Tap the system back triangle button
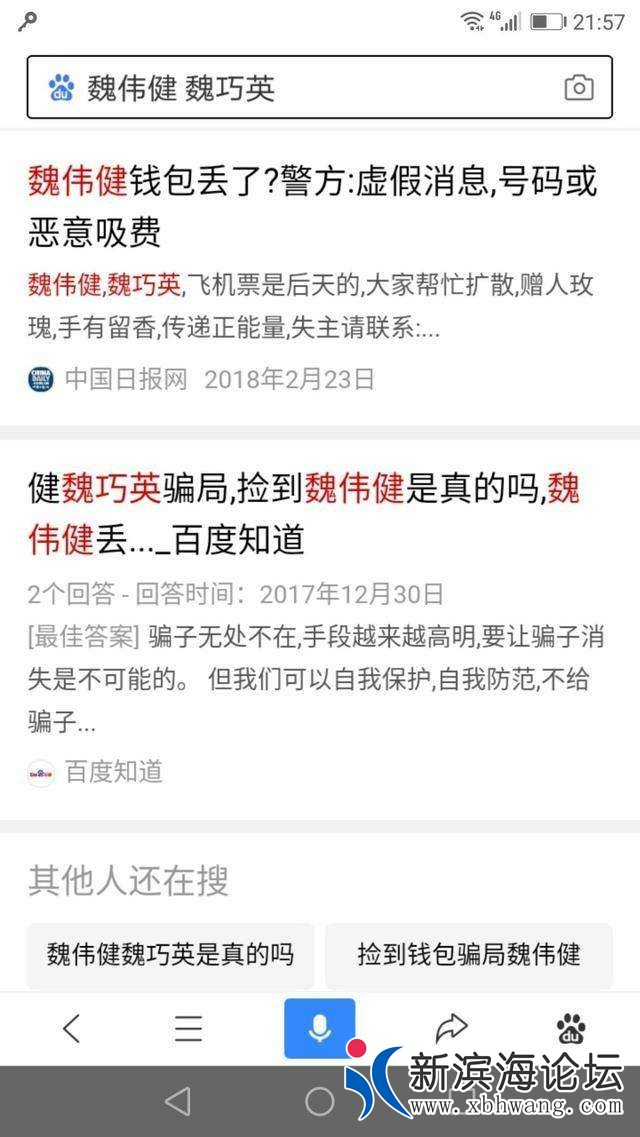 pyautogui.click(x=177, y=1101)
